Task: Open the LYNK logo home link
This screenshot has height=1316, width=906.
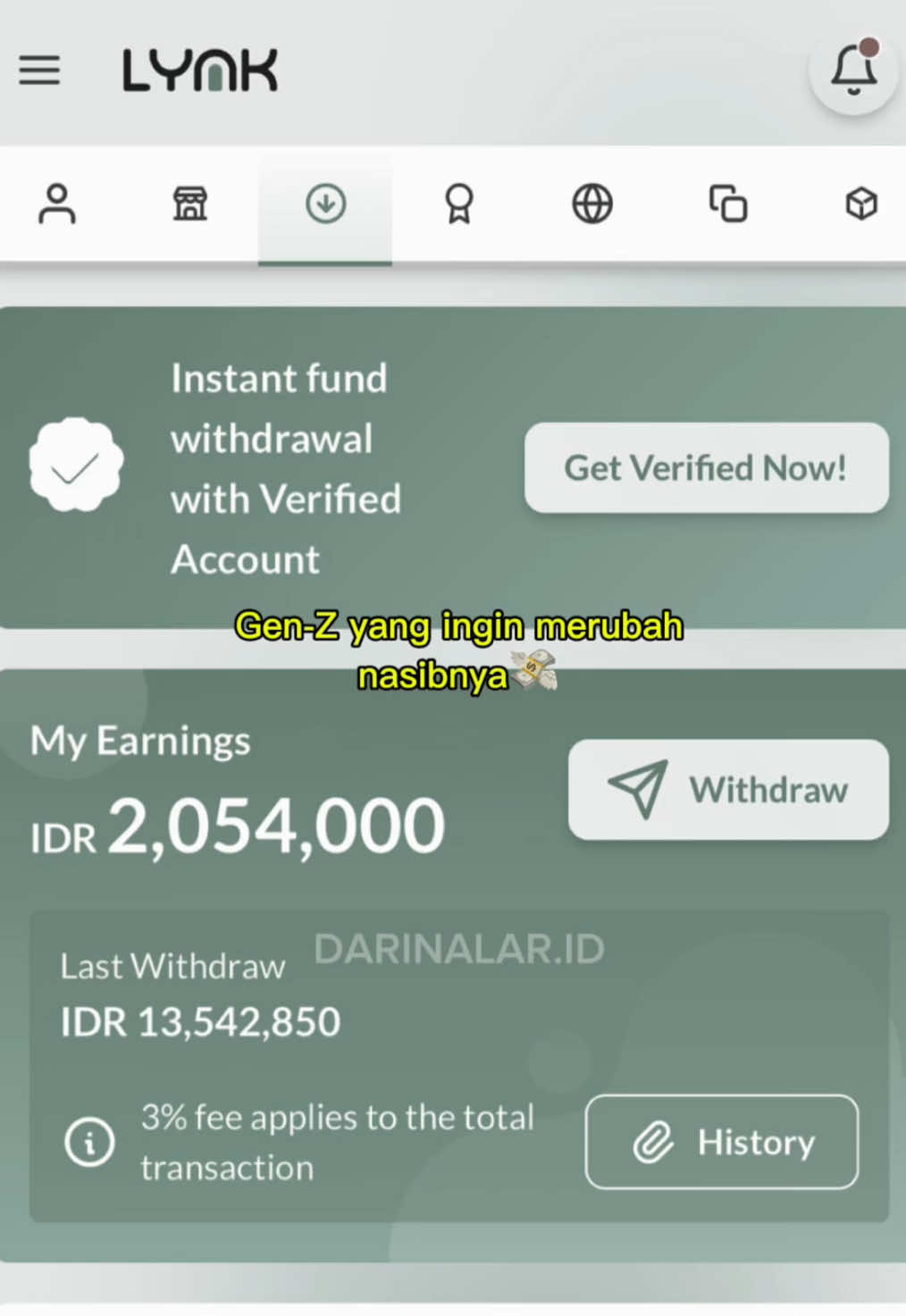Action: point(200,71)
